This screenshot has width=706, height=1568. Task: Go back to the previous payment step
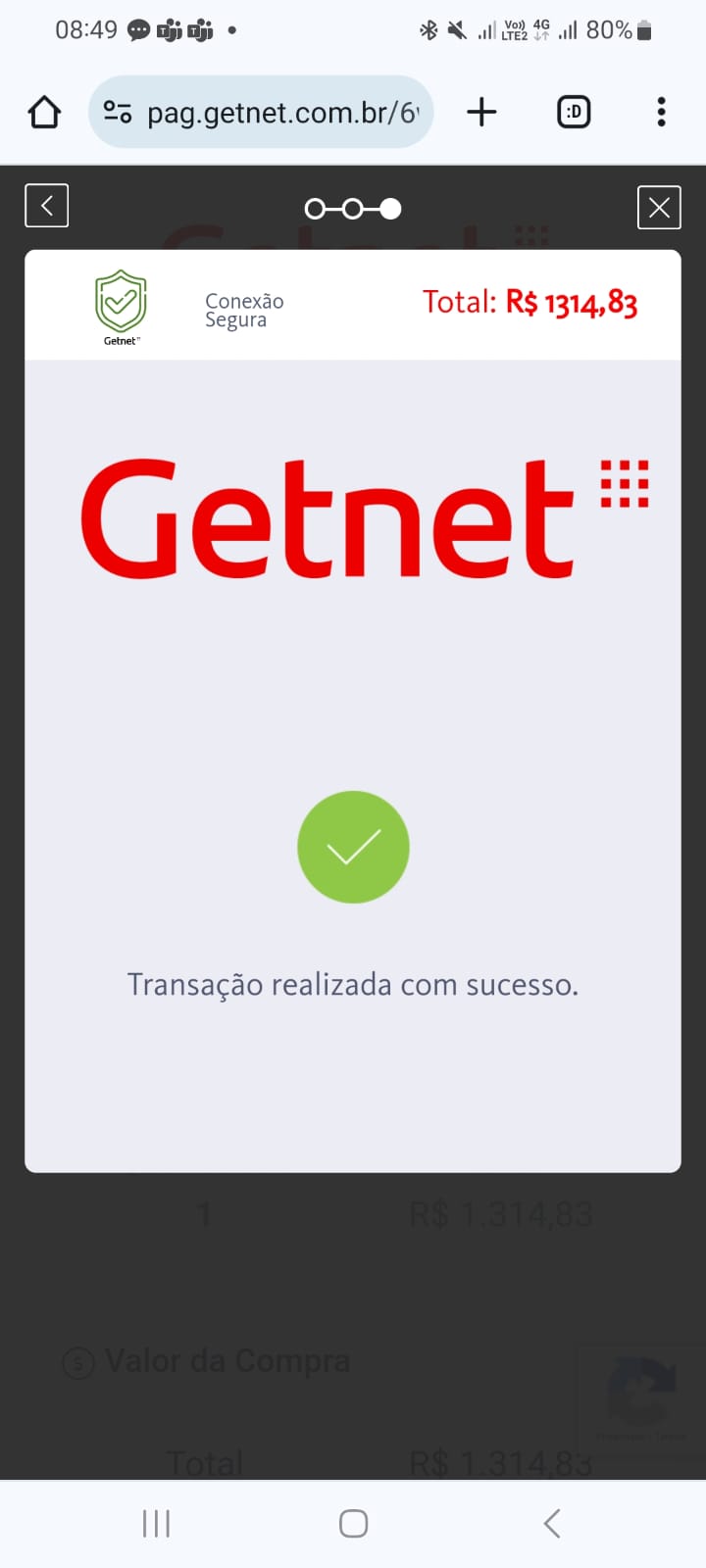click(47, 206)
